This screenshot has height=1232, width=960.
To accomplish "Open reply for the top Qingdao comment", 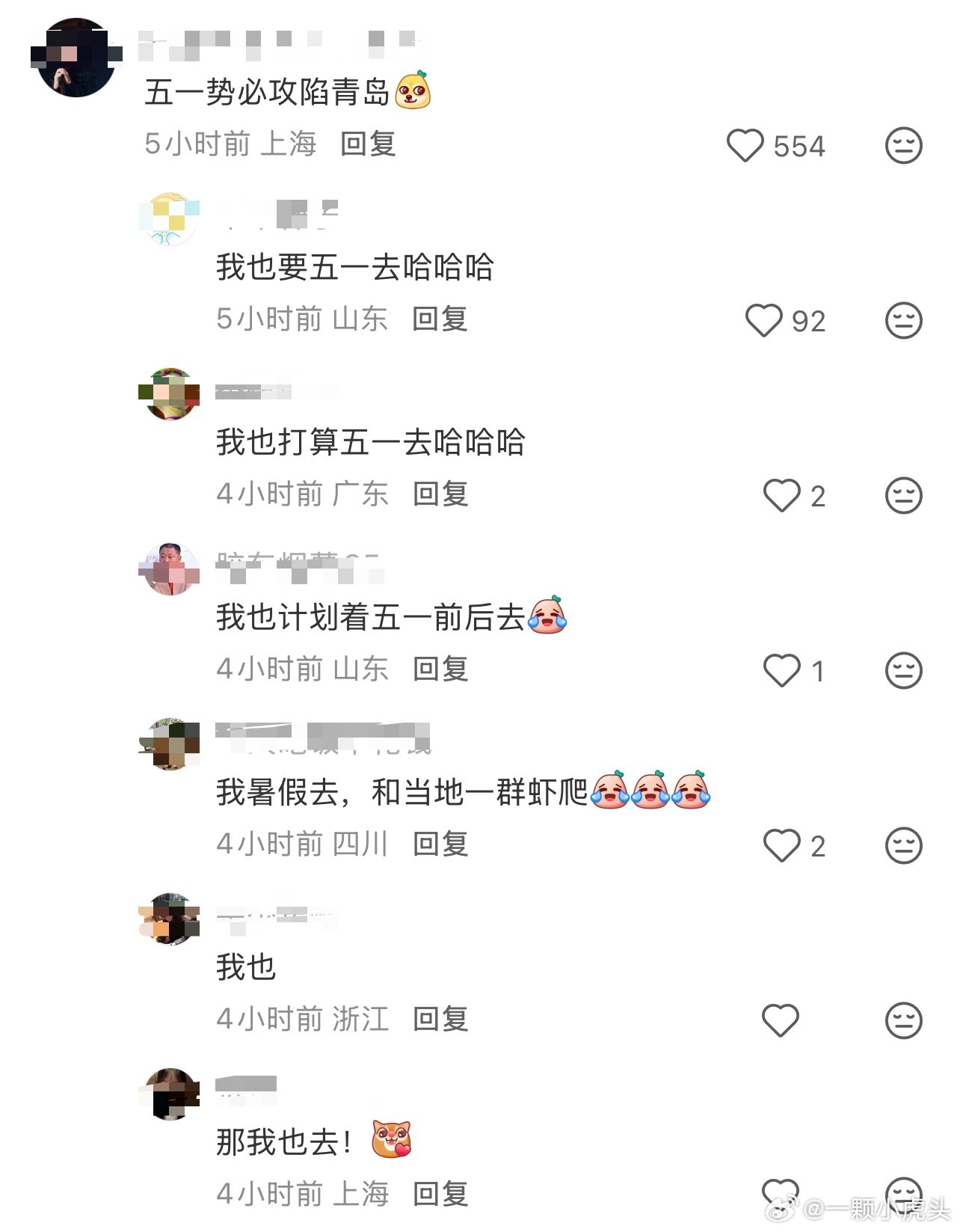I will tap(368, 147).
